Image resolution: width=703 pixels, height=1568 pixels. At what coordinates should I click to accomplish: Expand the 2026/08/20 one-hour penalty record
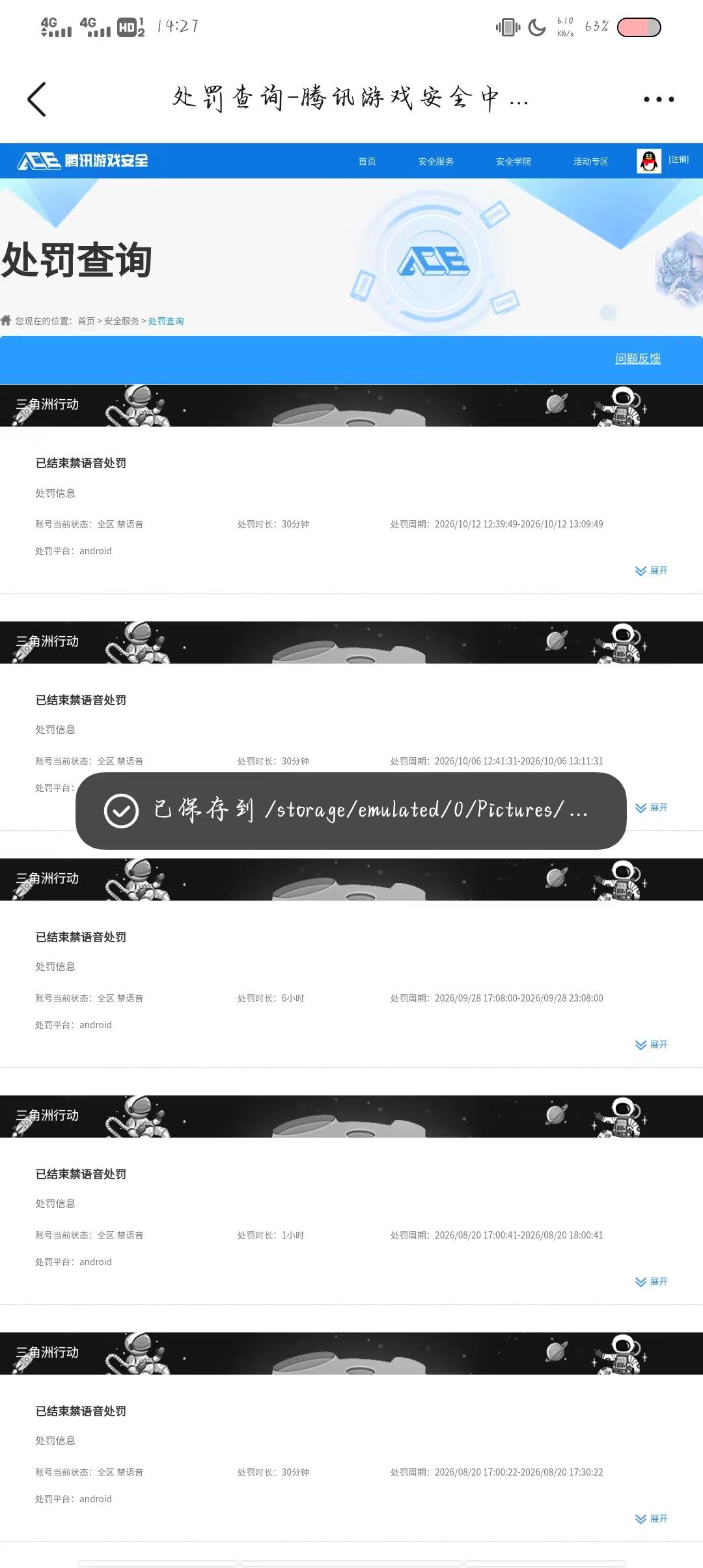652,1281
